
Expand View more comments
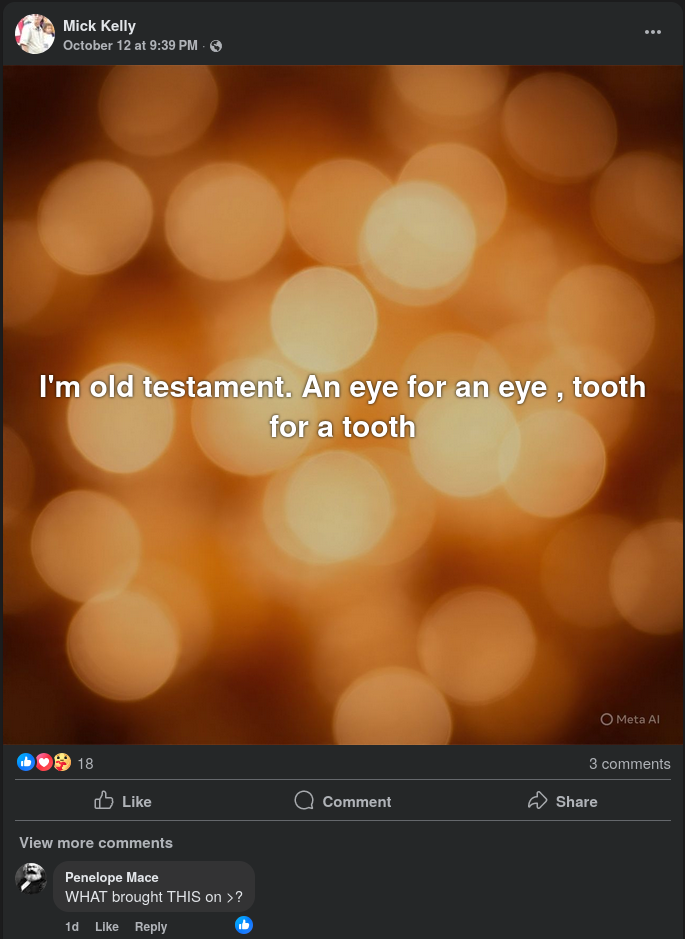coord(96,842)
